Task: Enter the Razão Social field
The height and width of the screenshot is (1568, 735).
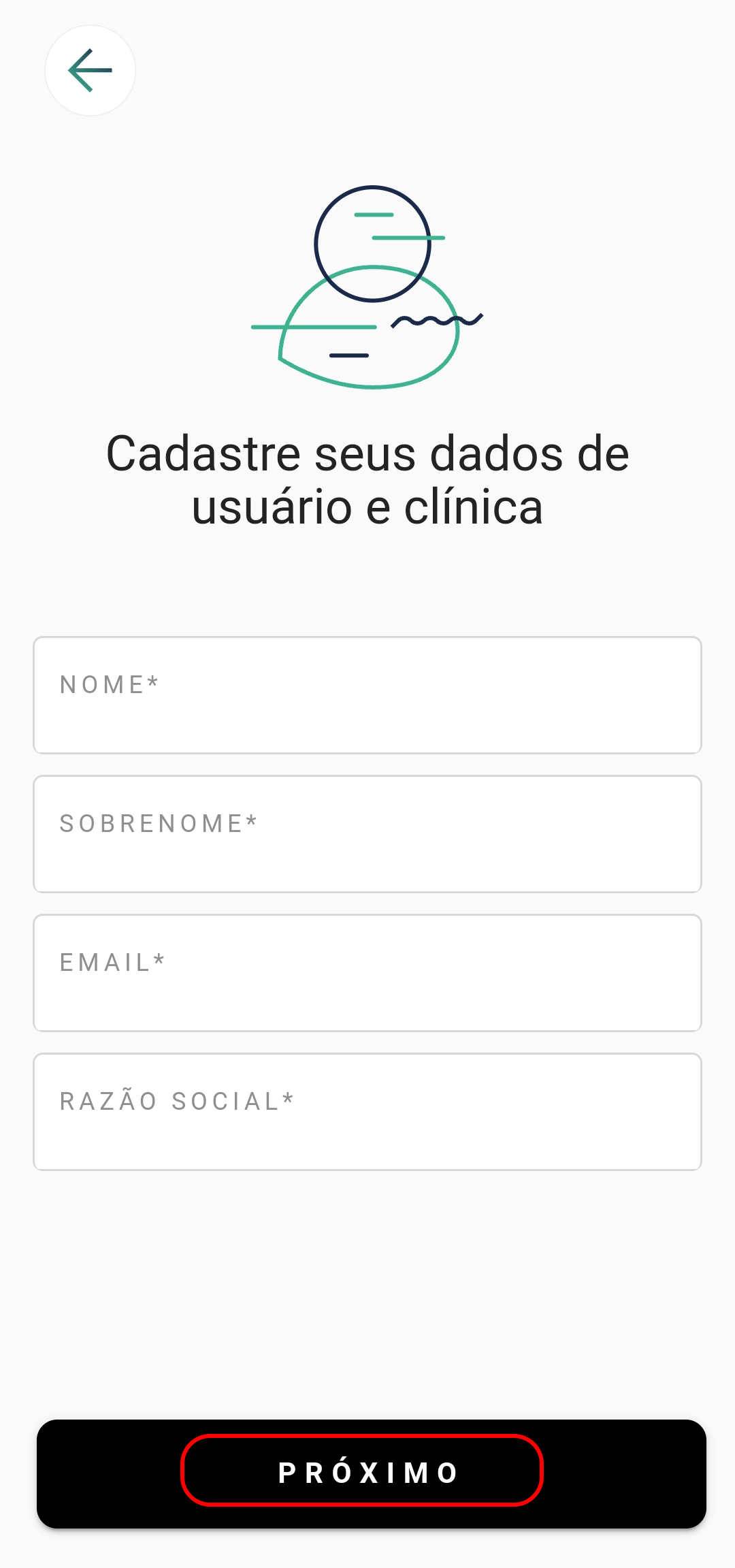Action: [x=367, y=1112]
